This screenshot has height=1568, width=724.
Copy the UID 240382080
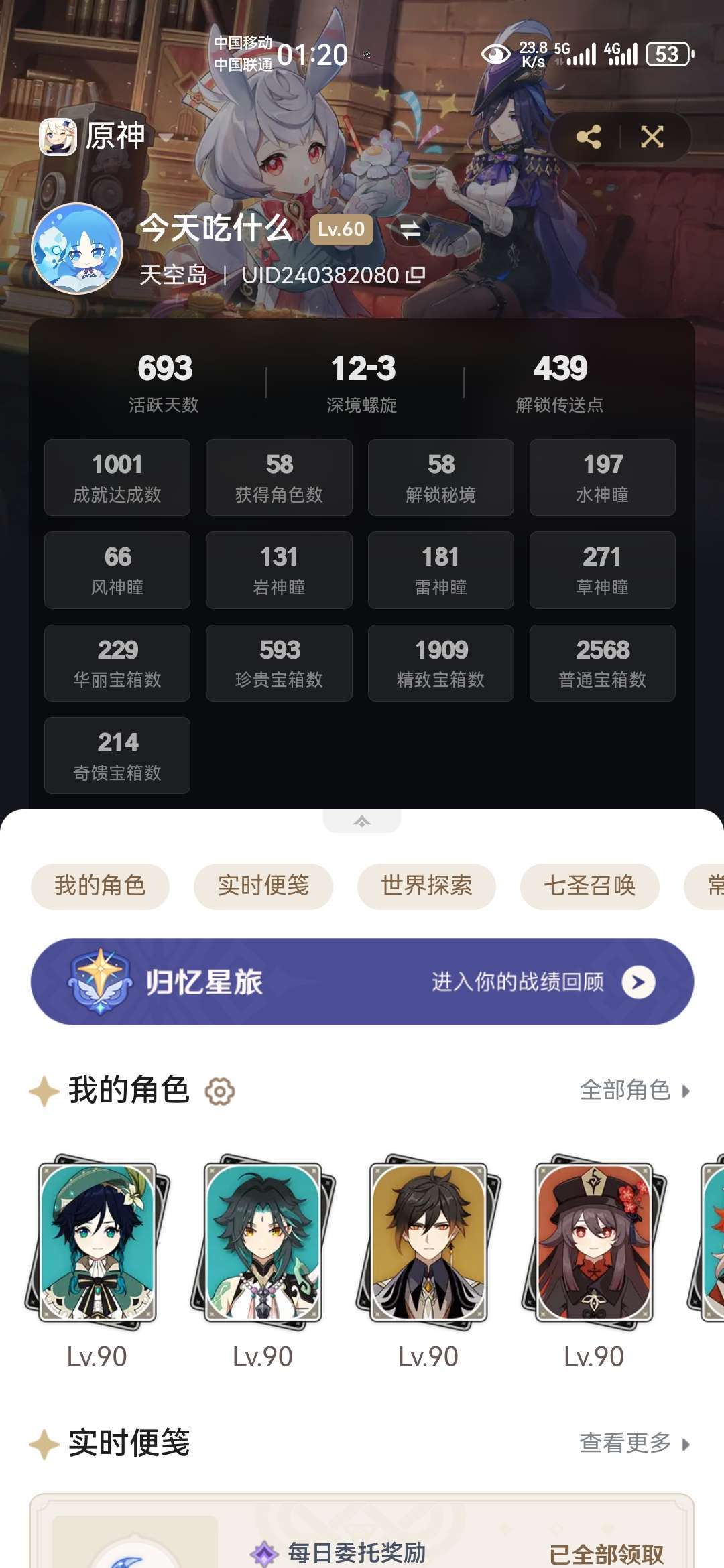pos(416,275)
